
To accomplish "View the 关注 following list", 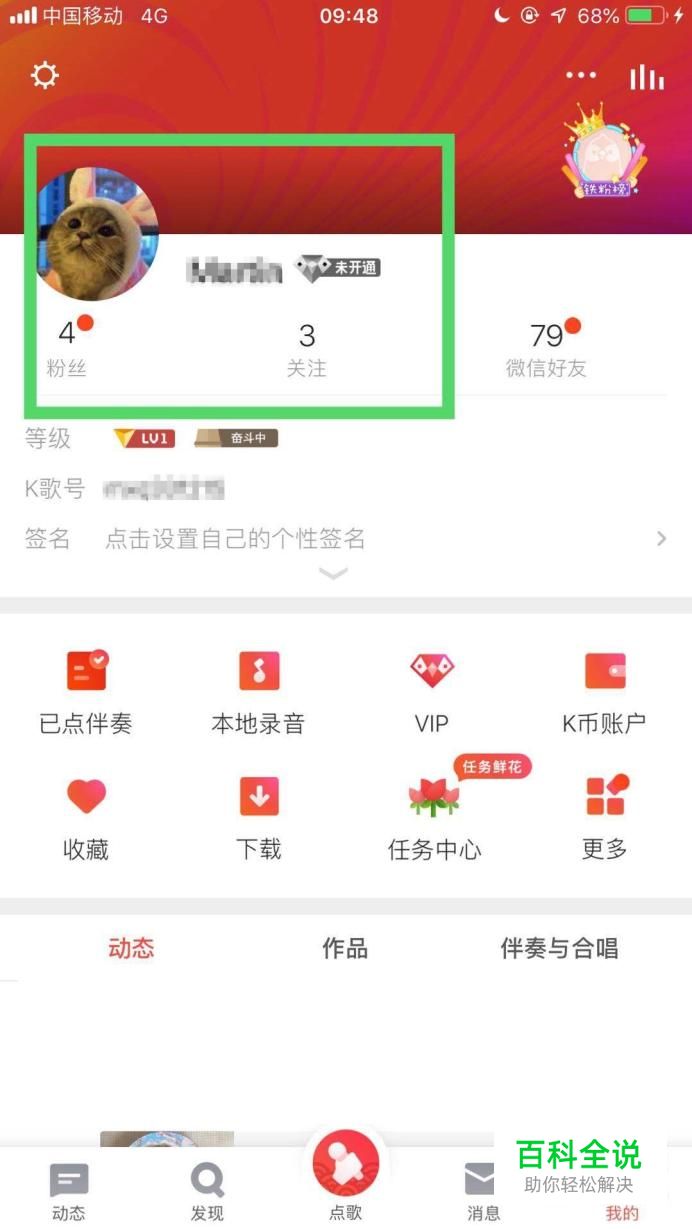I will click(x=307, y=348).
